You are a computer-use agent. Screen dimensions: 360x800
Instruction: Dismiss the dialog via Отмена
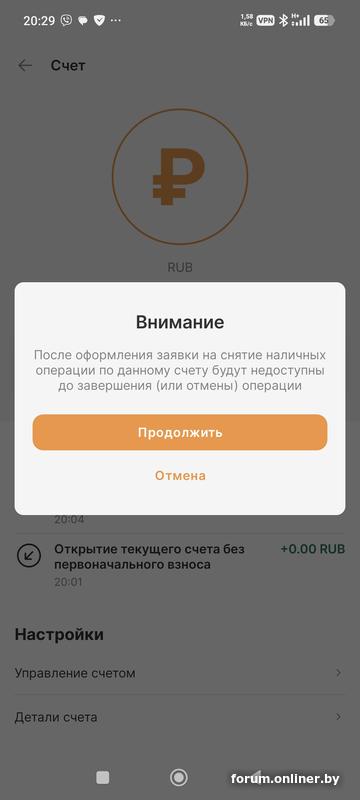180,476
